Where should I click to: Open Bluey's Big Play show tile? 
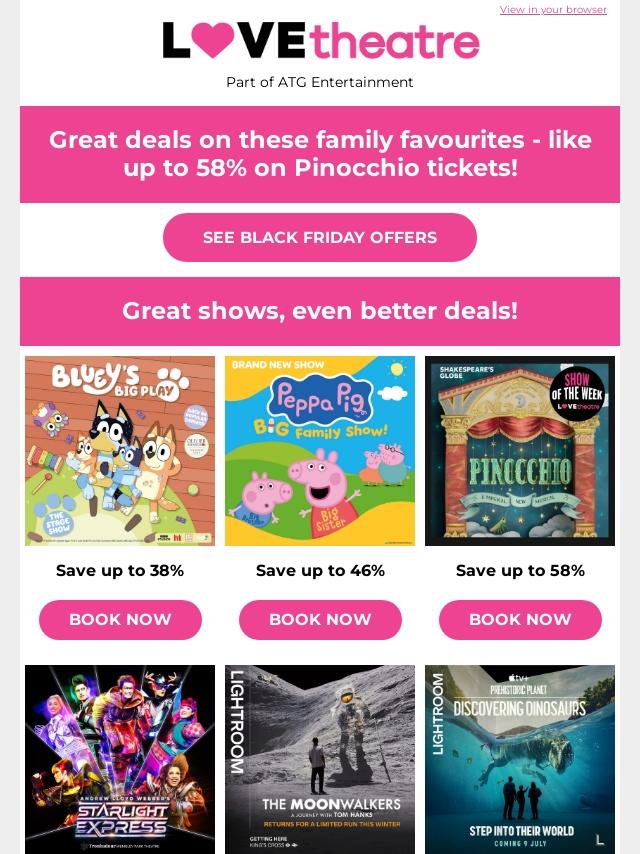tap(120, 451)
